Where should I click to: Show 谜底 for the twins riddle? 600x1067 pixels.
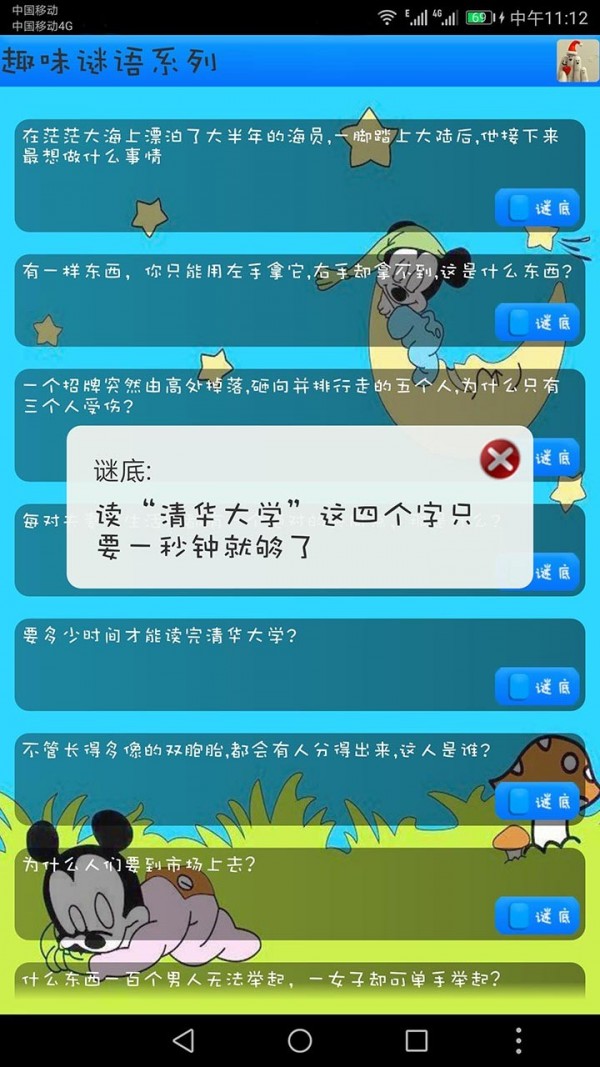[537, 801]
